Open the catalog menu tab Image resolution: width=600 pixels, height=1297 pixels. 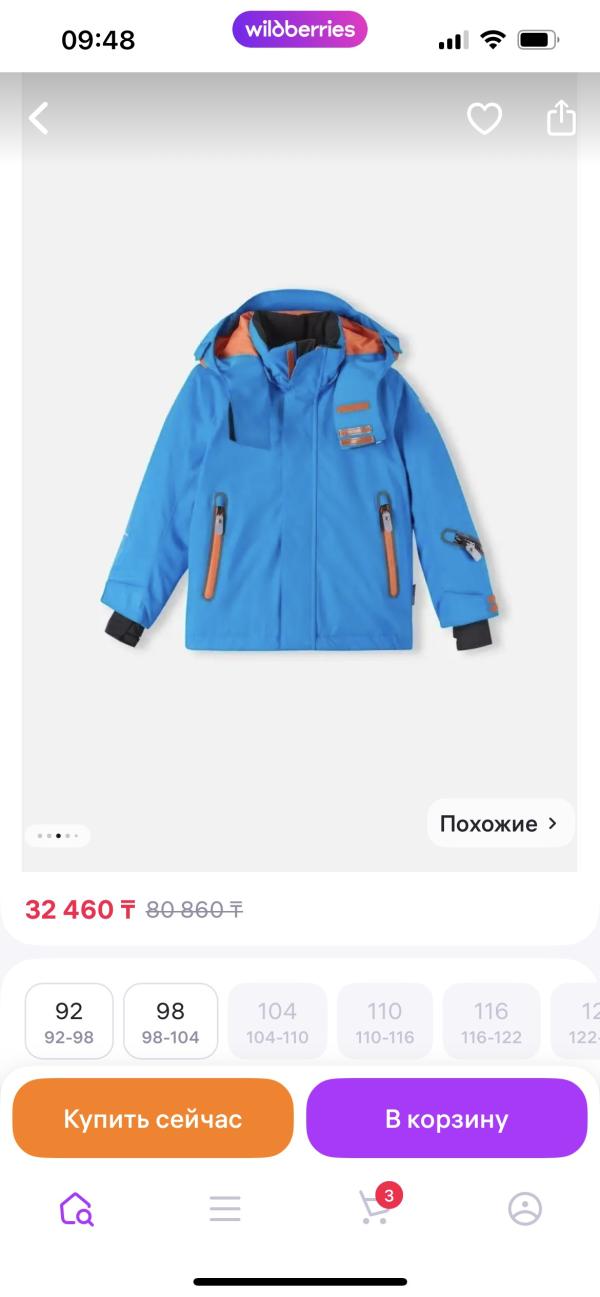[225, 1208]
